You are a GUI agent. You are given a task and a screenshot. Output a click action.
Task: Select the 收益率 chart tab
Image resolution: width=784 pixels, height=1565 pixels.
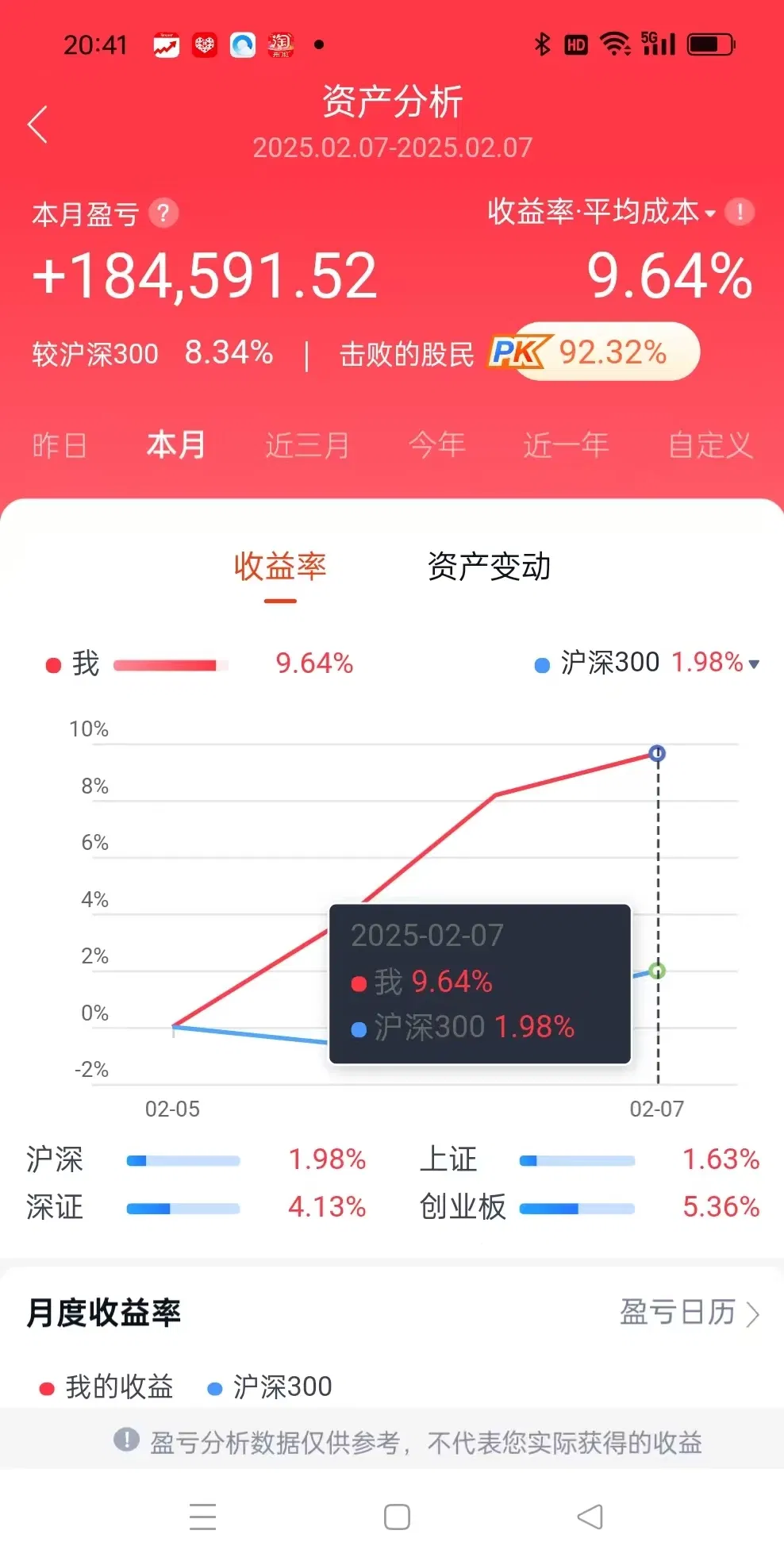pyautogui.click(x=280, y=567)
